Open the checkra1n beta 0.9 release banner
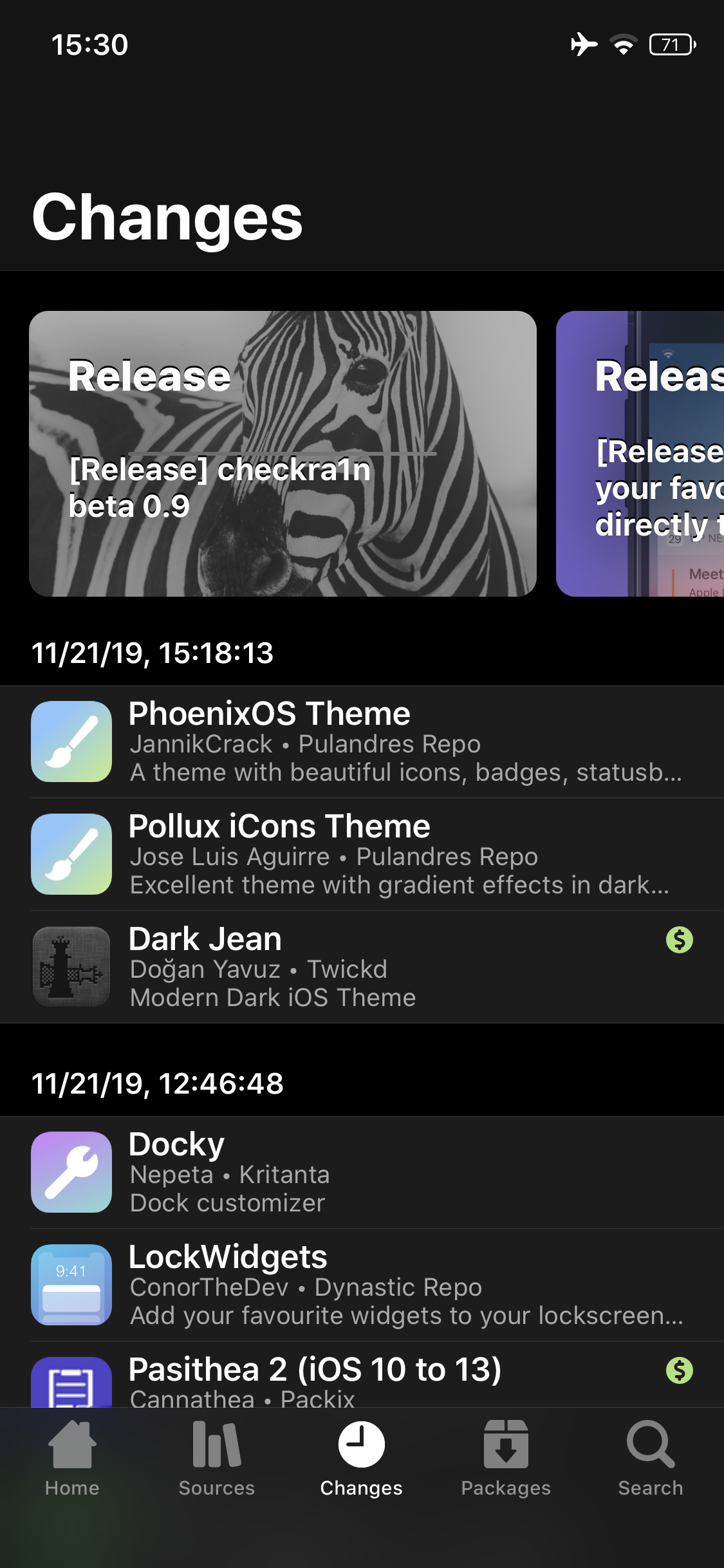 [x=282, y=453]
